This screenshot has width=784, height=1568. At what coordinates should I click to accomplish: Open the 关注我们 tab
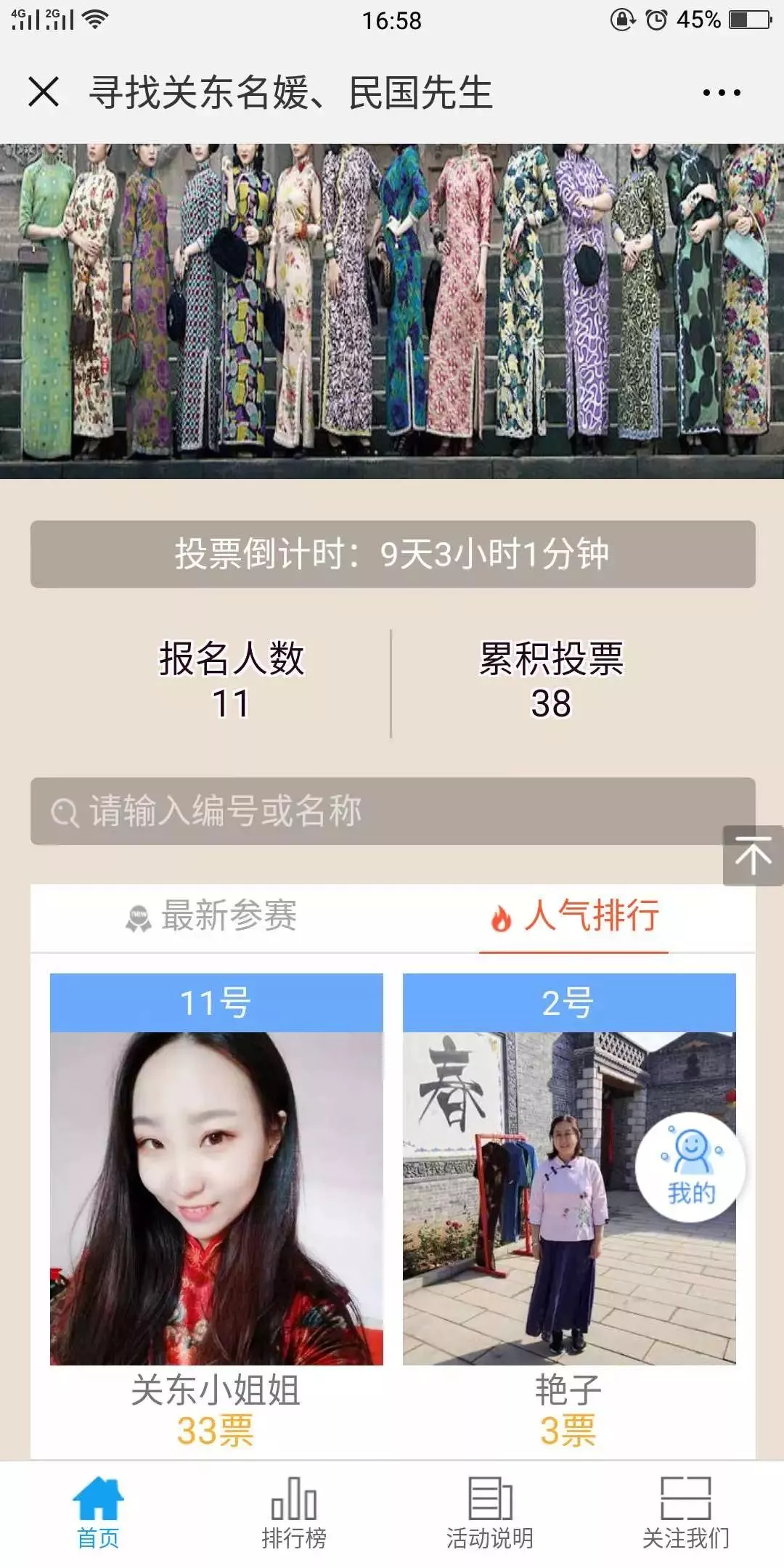(686, 1513)
